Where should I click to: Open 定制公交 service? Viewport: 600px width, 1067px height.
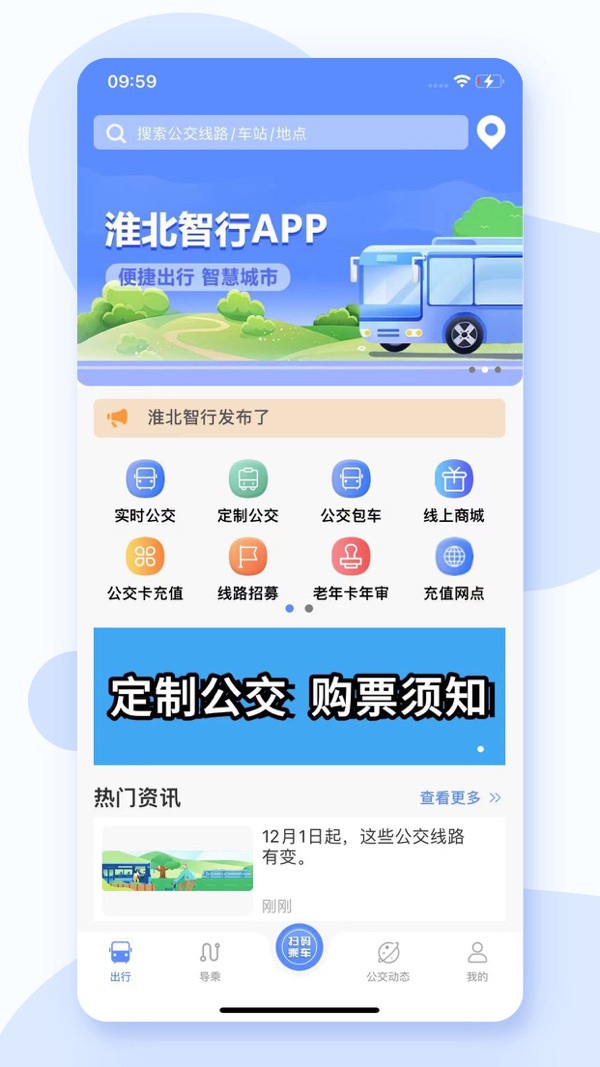coord(248,491)
